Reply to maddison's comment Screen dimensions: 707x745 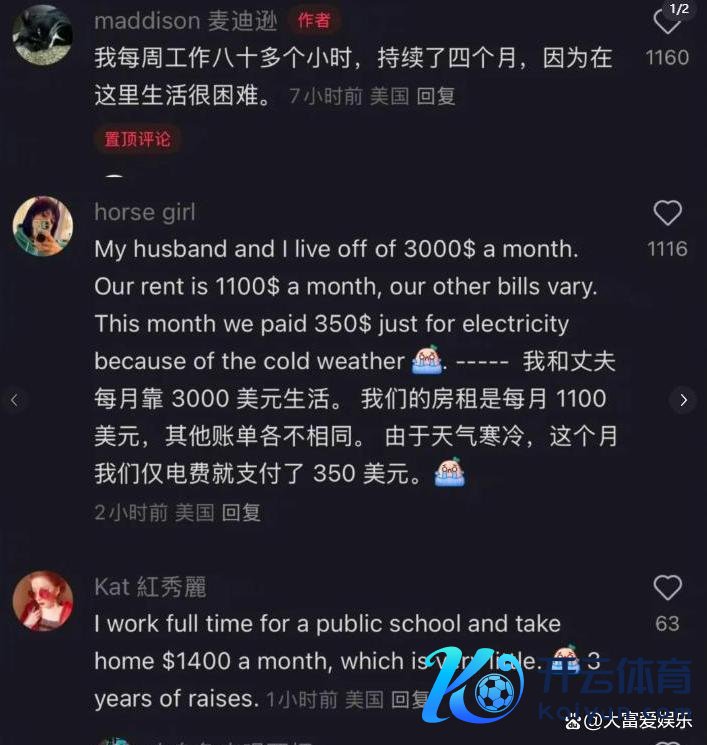[x=436, y=96]
